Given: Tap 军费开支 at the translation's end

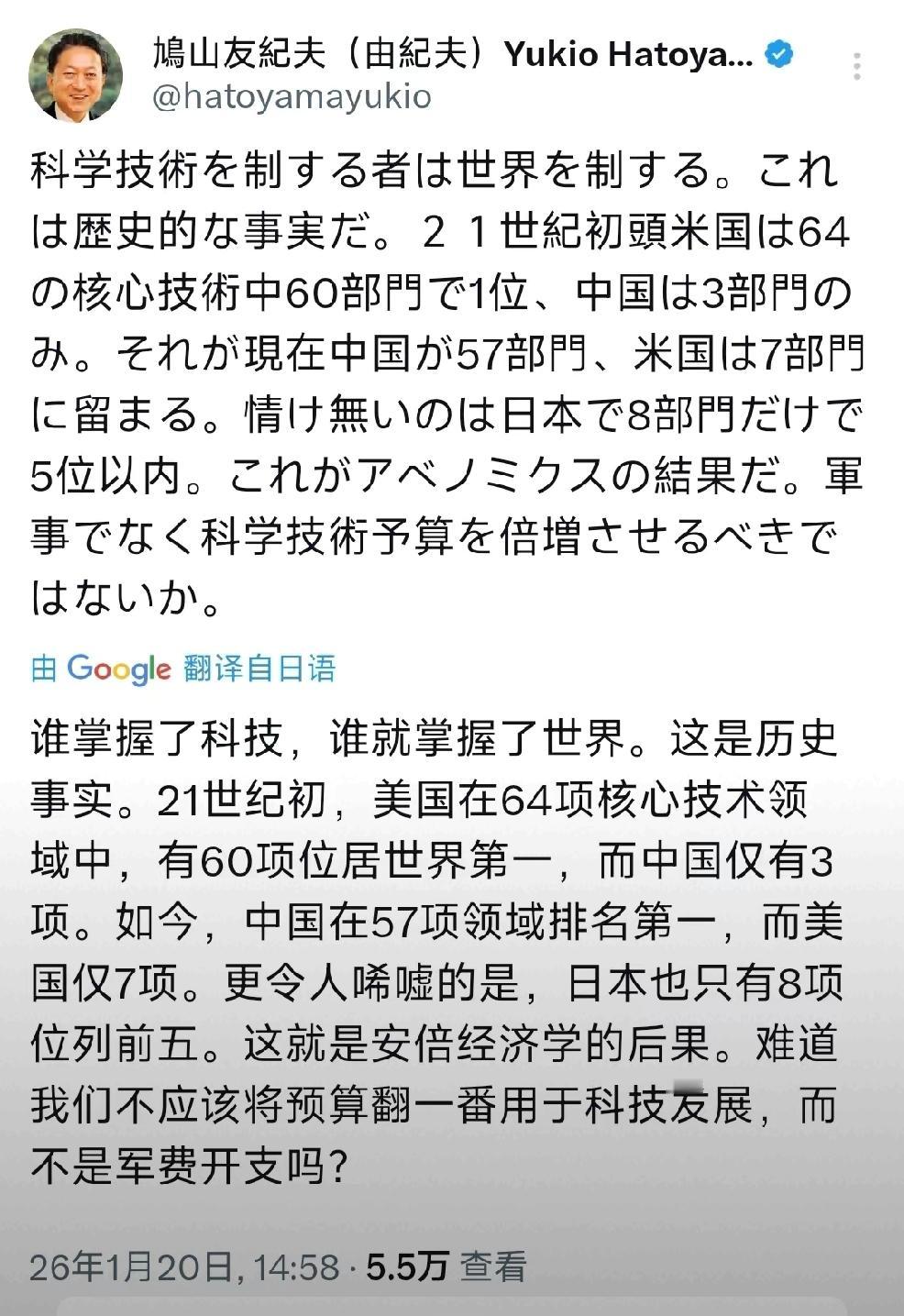Looking at the screenshot, I should pos(197,1164).
